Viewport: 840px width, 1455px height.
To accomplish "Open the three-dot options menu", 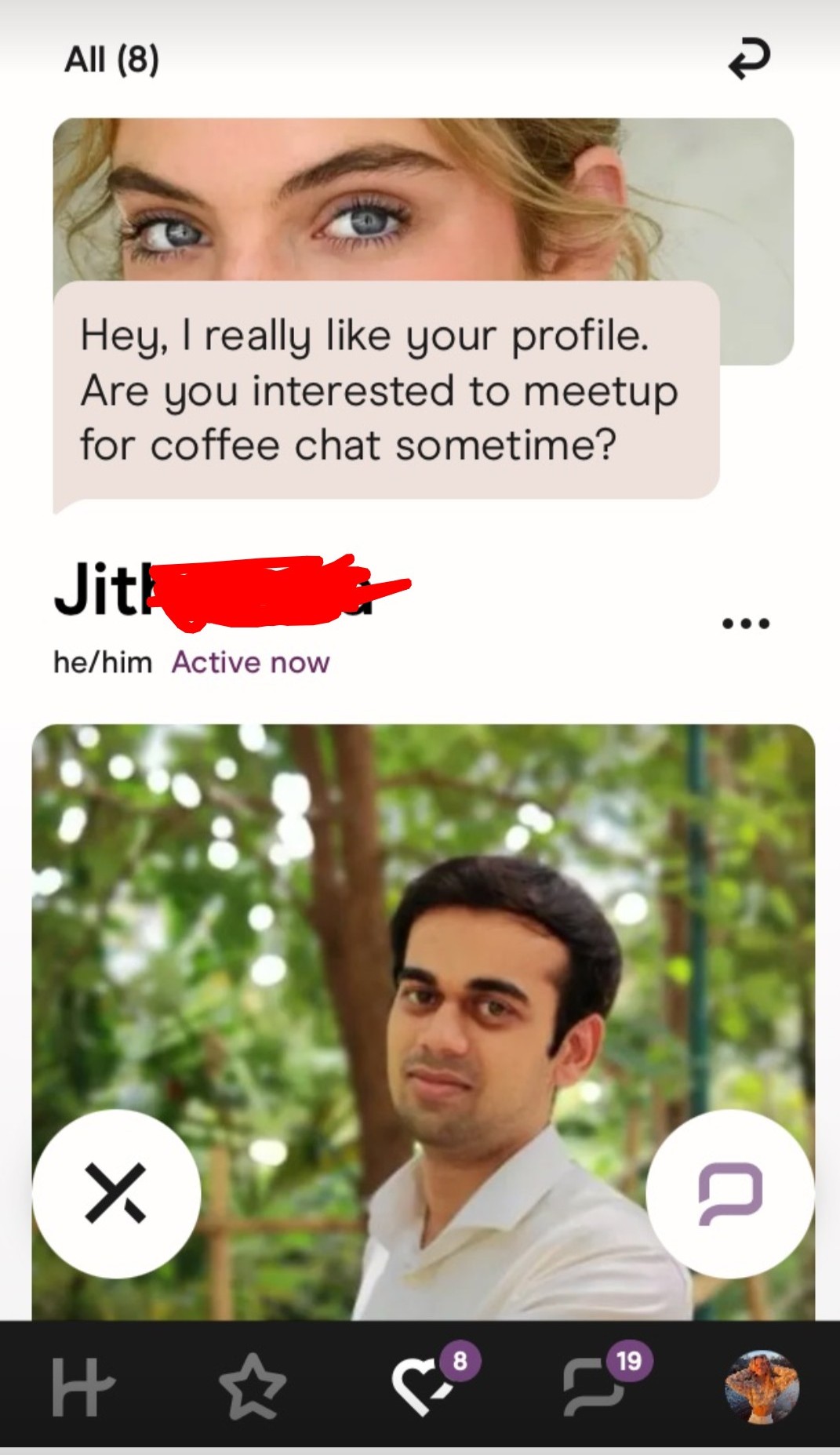I will [745, 624].
